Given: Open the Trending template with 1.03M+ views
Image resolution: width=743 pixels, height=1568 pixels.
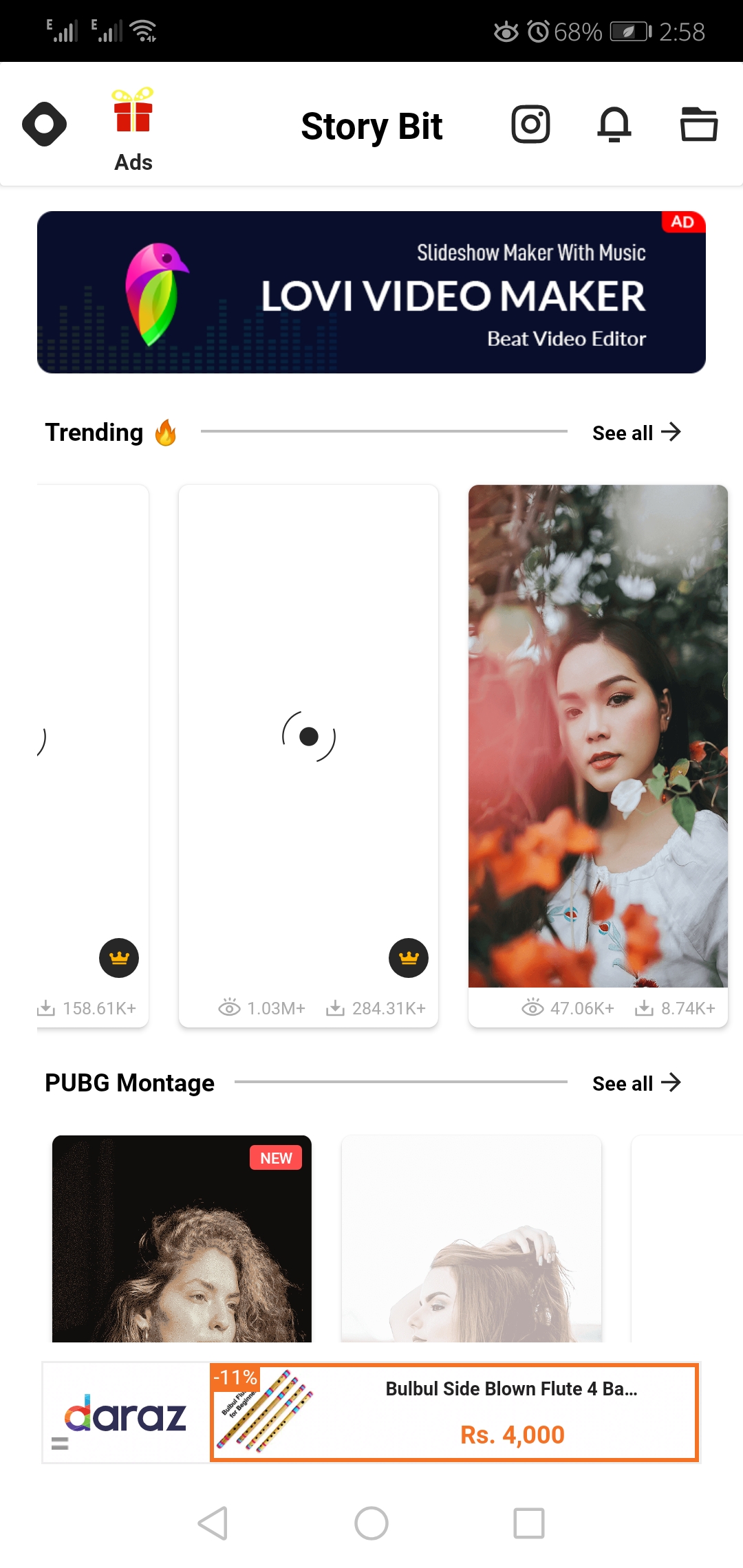Looking at the screenshot, I should 308,736.
